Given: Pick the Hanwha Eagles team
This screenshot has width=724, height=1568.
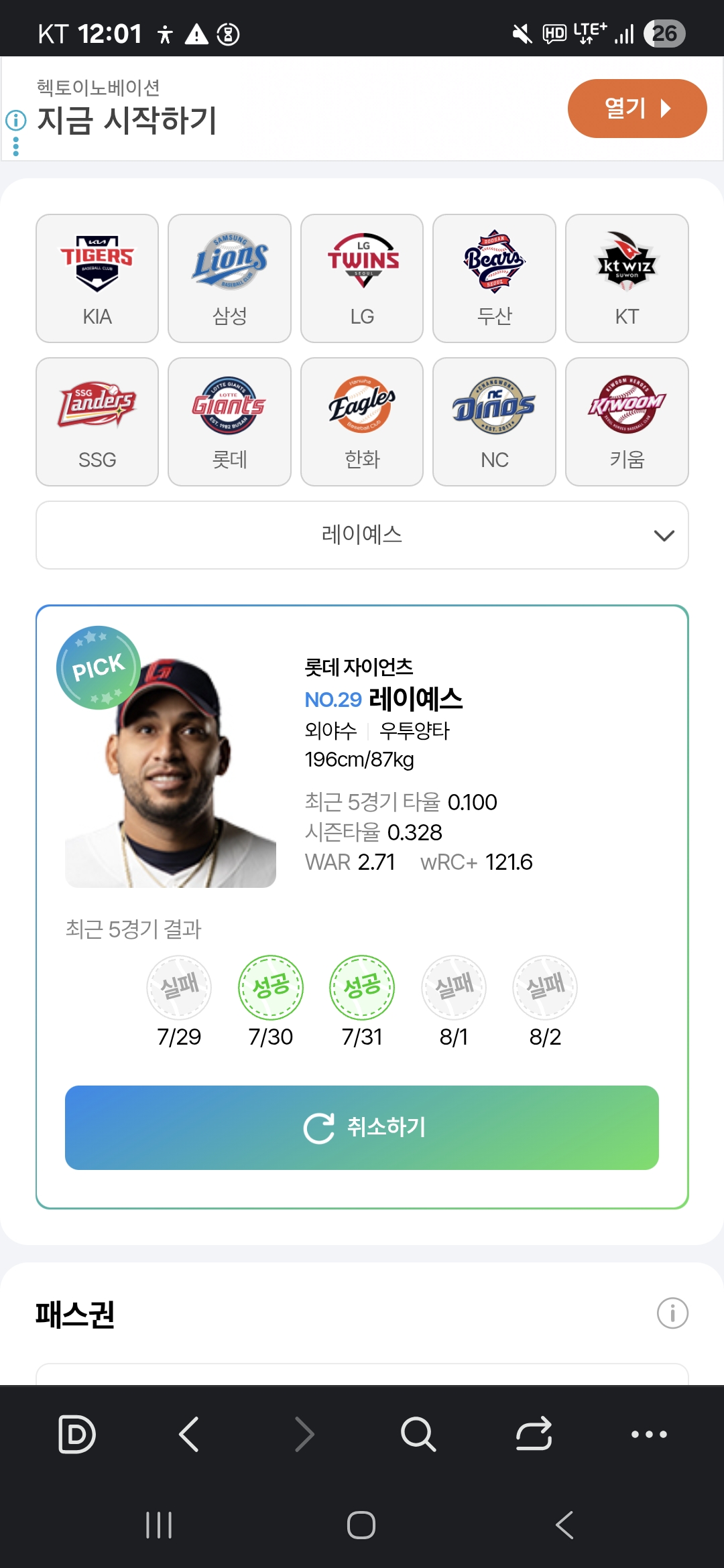Looking at the screenshot, I should point(362,421).
